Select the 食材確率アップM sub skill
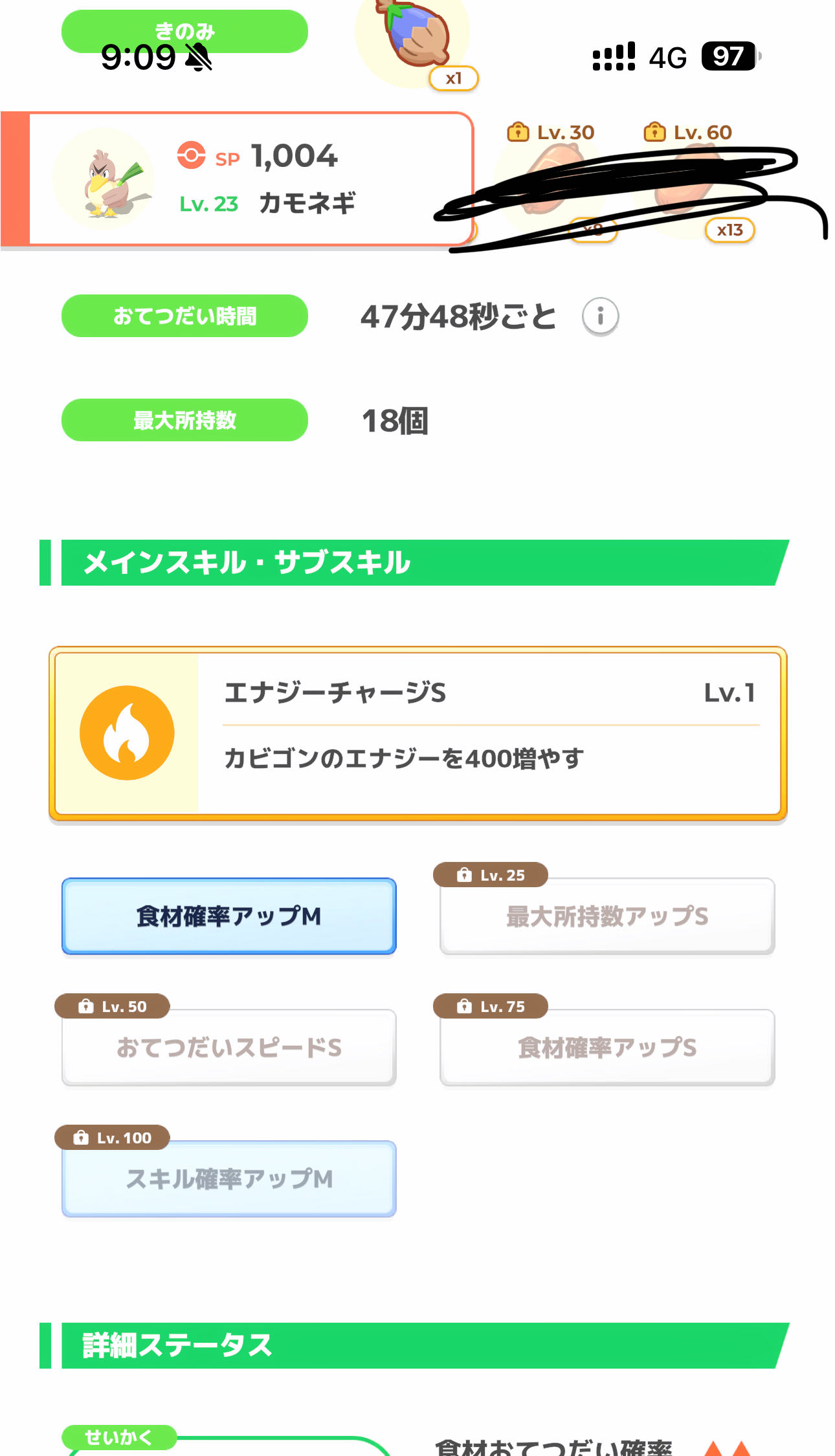The image size is (835, 1456). pyautogui.click(x=228, y=916)
